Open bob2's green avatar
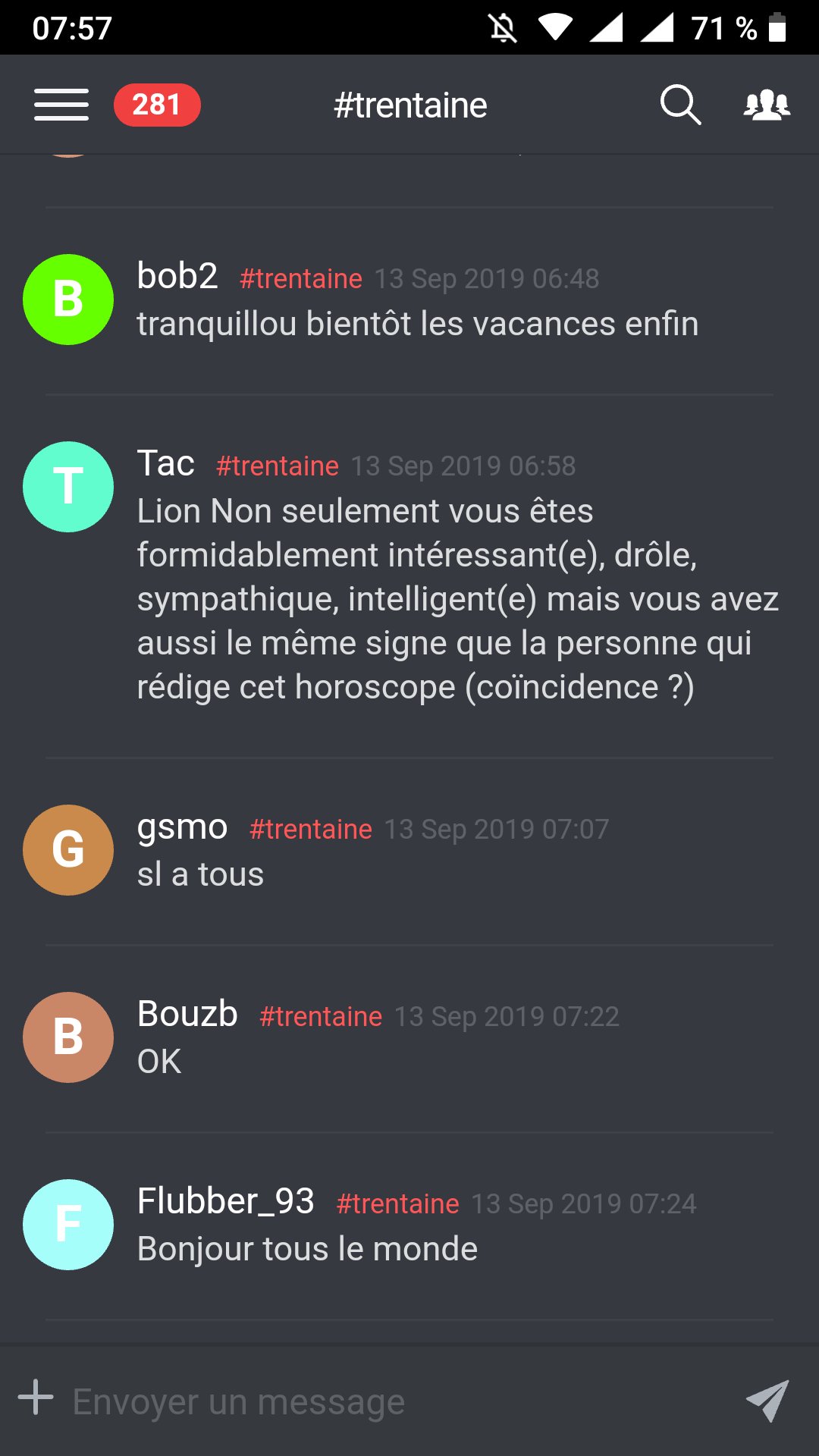Screen dimensions: 819x1456 click(x=67, y=299)
